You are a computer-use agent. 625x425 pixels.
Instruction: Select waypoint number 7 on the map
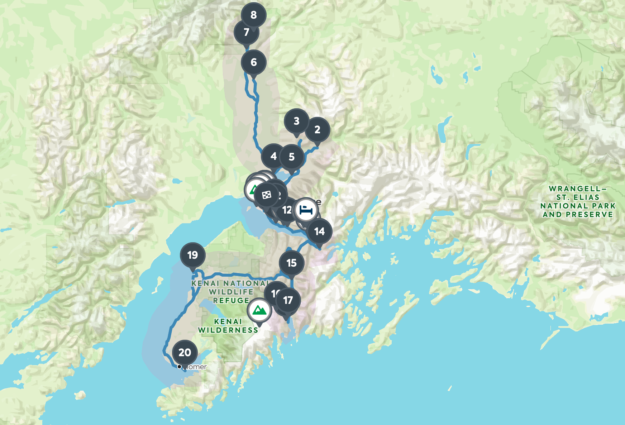[246, 32]
